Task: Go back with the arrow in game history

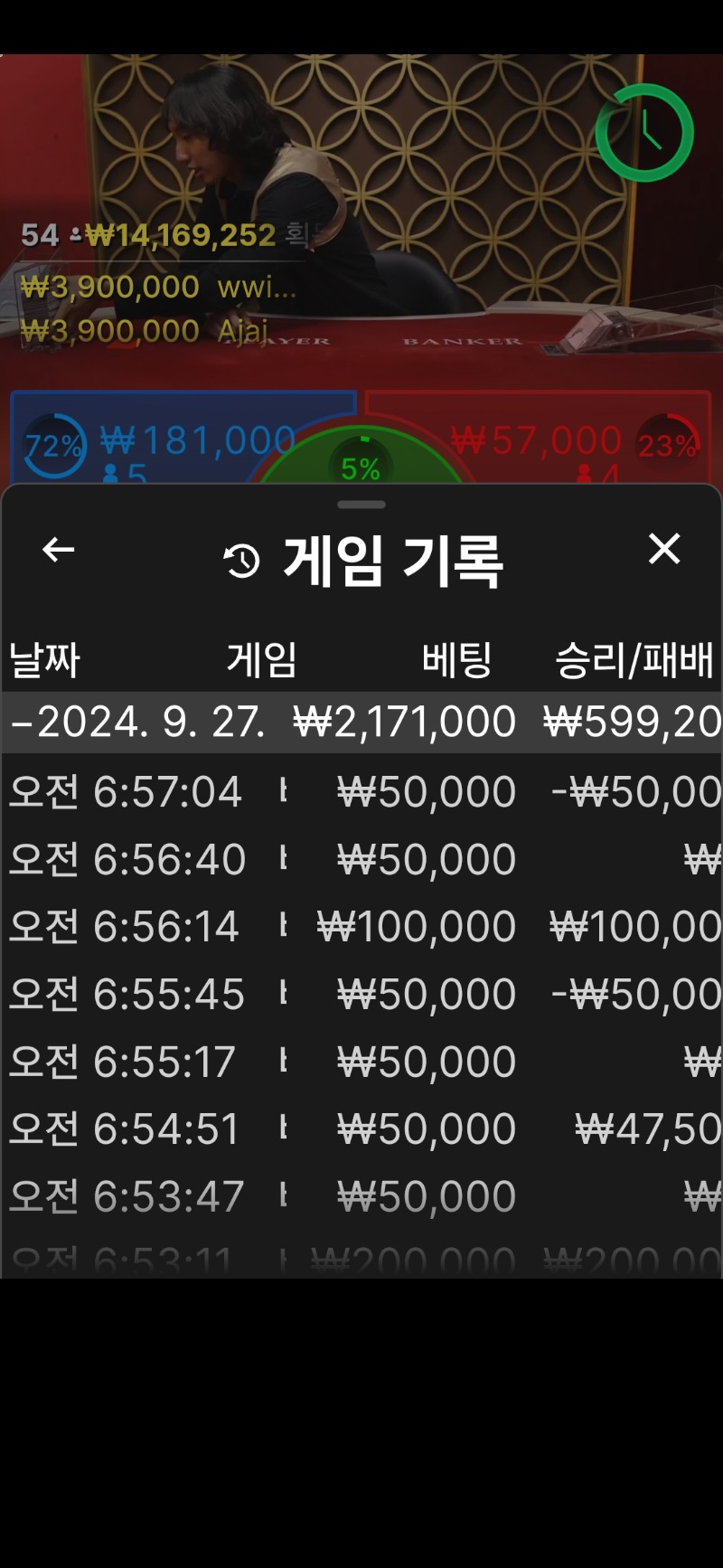Action: point(59,549)
